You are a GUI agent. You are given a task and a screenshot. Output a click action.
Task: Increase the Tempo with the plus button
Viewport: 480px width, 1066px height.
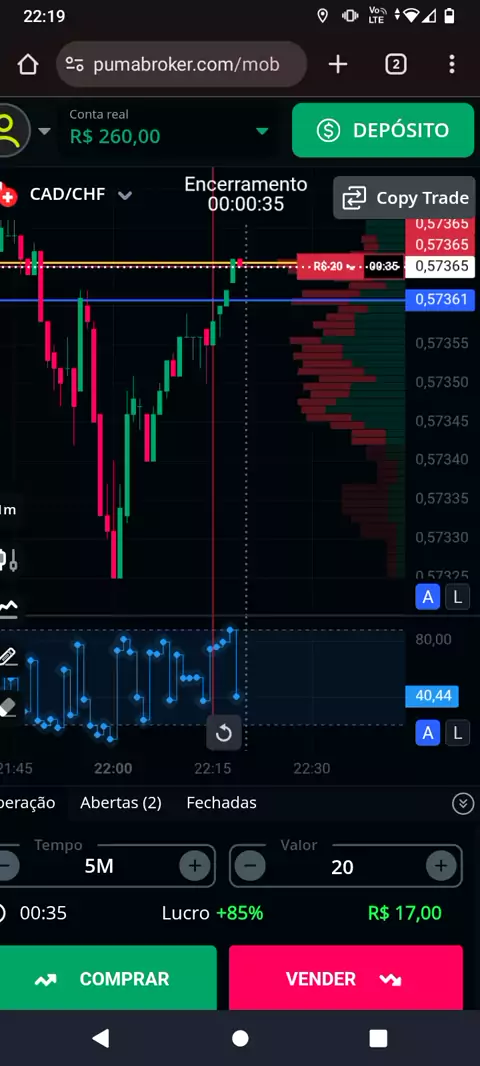(194, 865)
